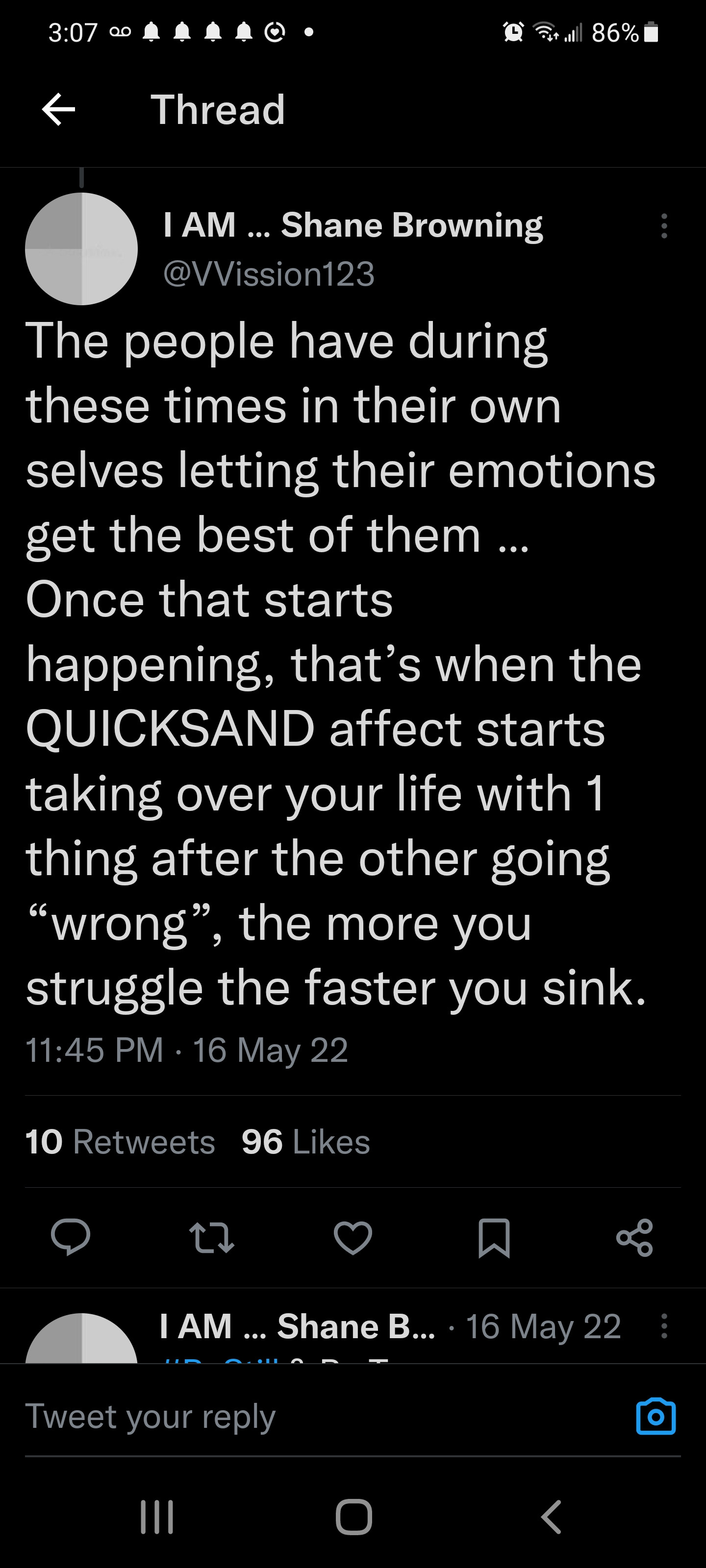Open recent apps from navigation bar
The width and height of the screenshot is (706, 1568).
coord(157,1517)
